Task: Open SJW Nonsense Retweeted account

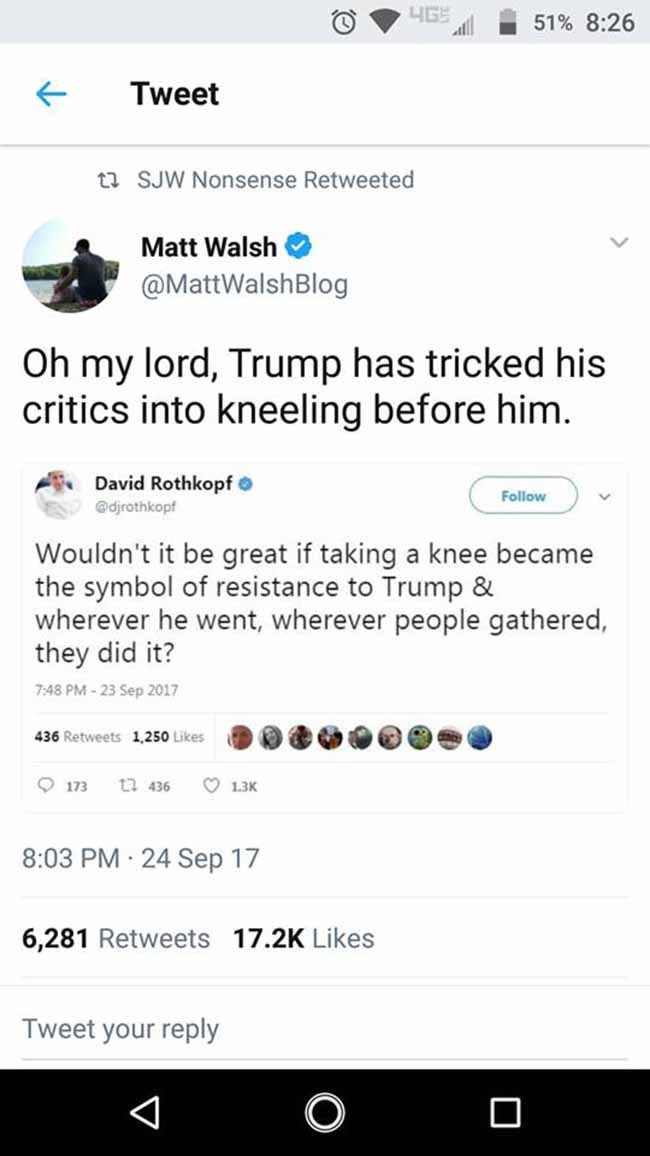Action: pos(276,179)
